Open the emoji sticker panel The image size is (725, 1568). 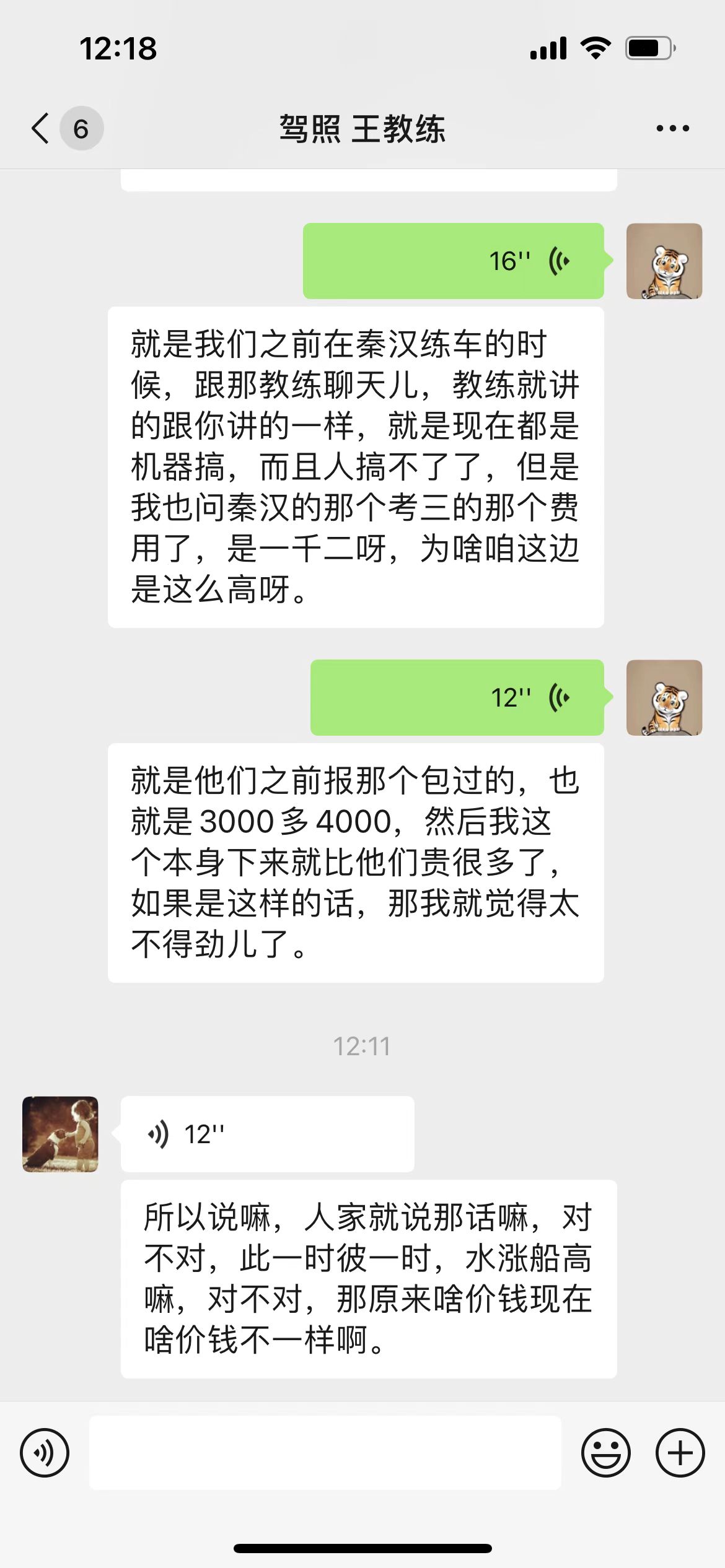[605, 1453]
